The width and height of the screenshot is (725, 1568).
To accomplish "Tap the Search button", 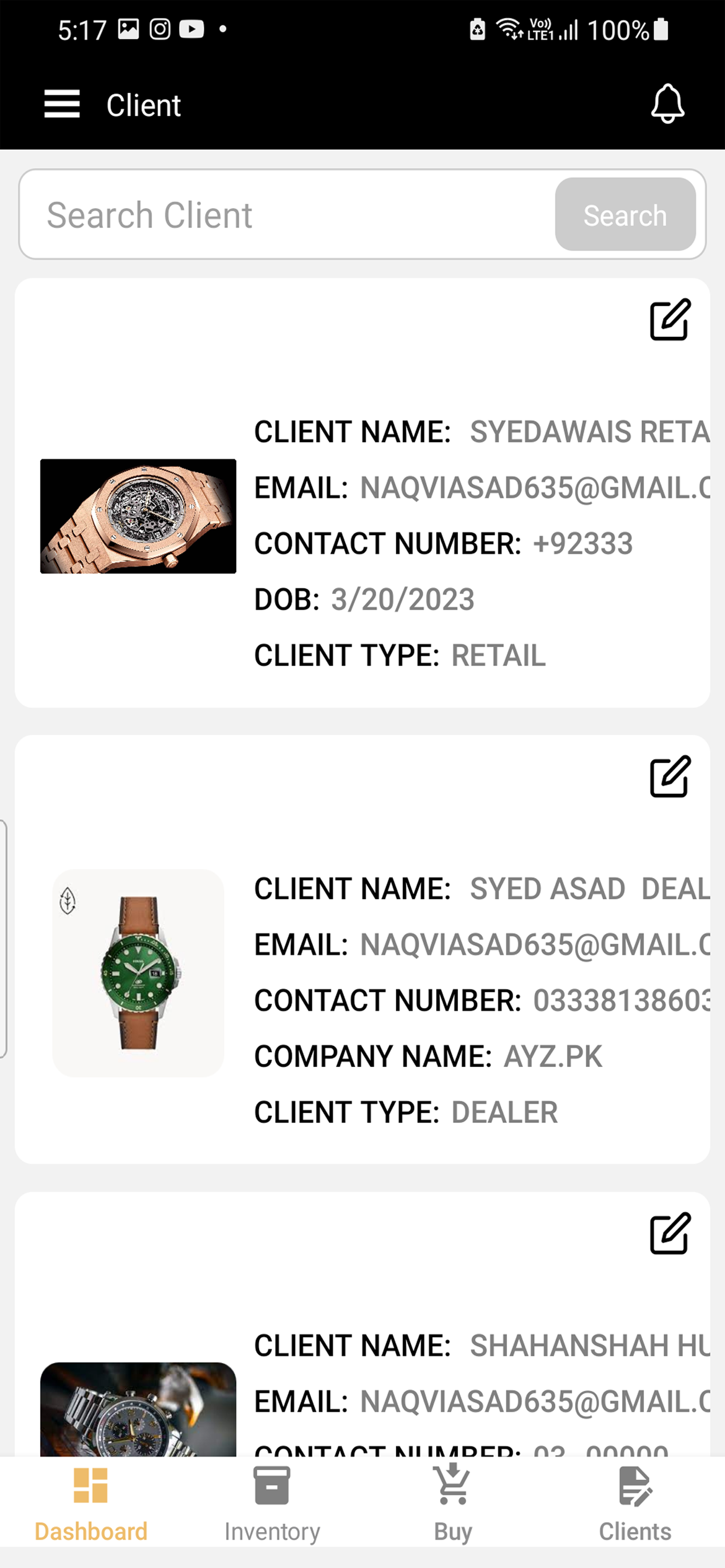I will [625, 215].
